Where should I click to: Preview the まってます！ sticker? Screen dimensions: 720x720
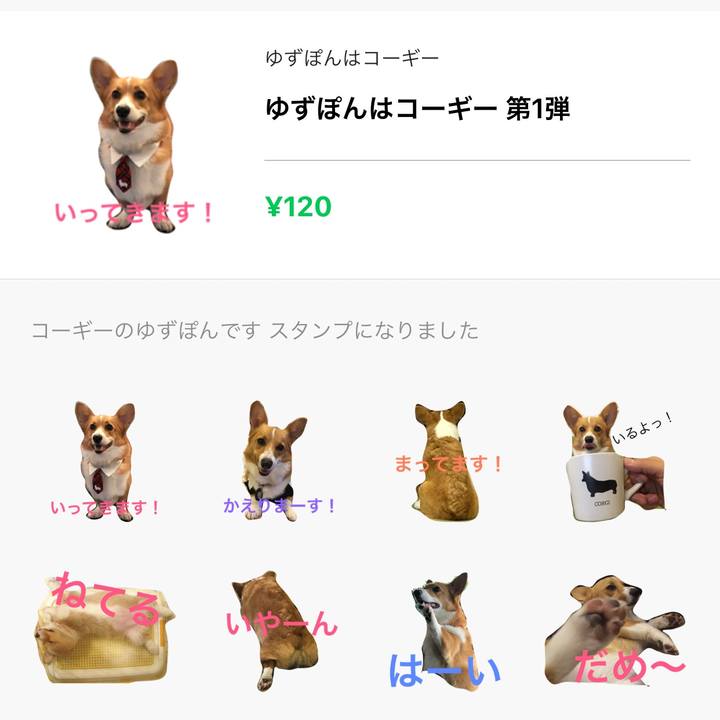tap(443, 458)
